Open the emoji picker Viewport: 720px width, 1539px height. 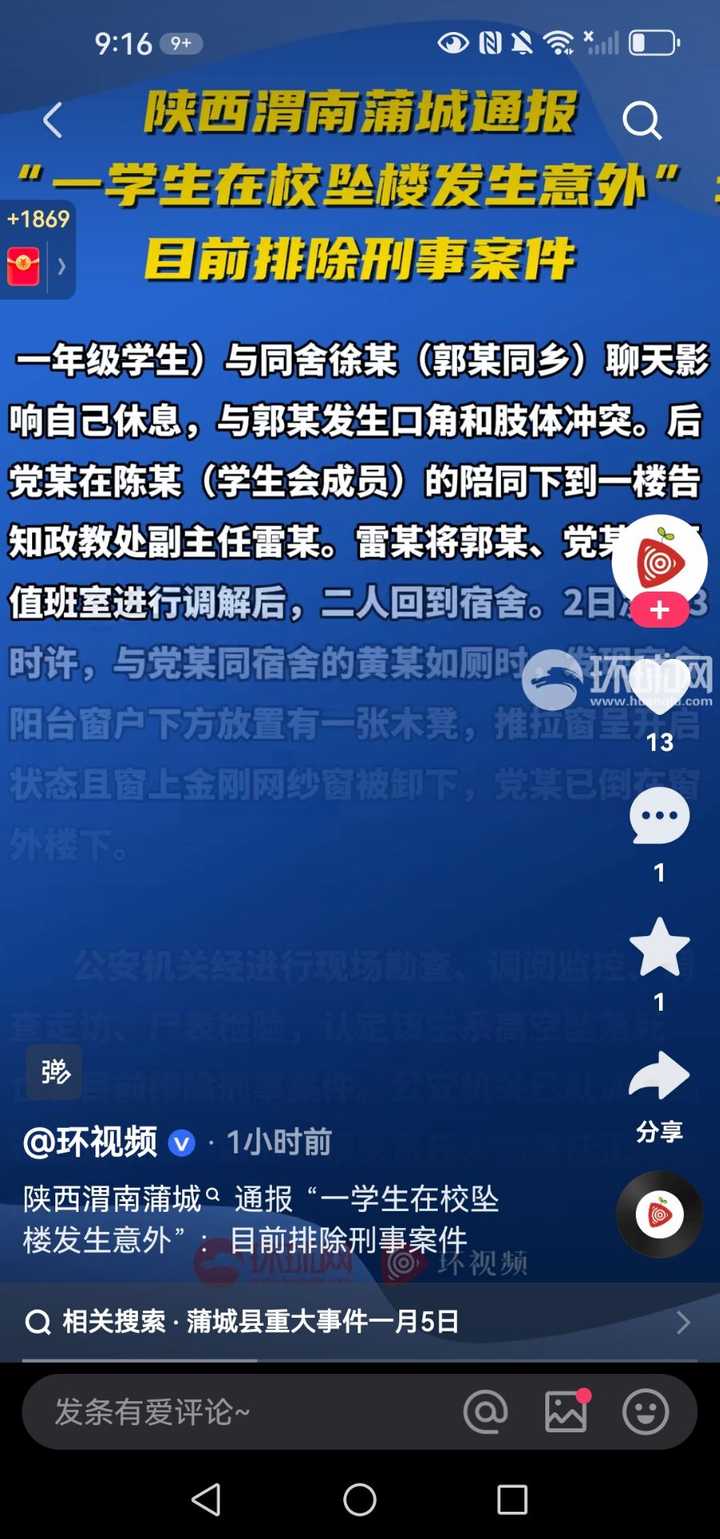pos(645,1411)
